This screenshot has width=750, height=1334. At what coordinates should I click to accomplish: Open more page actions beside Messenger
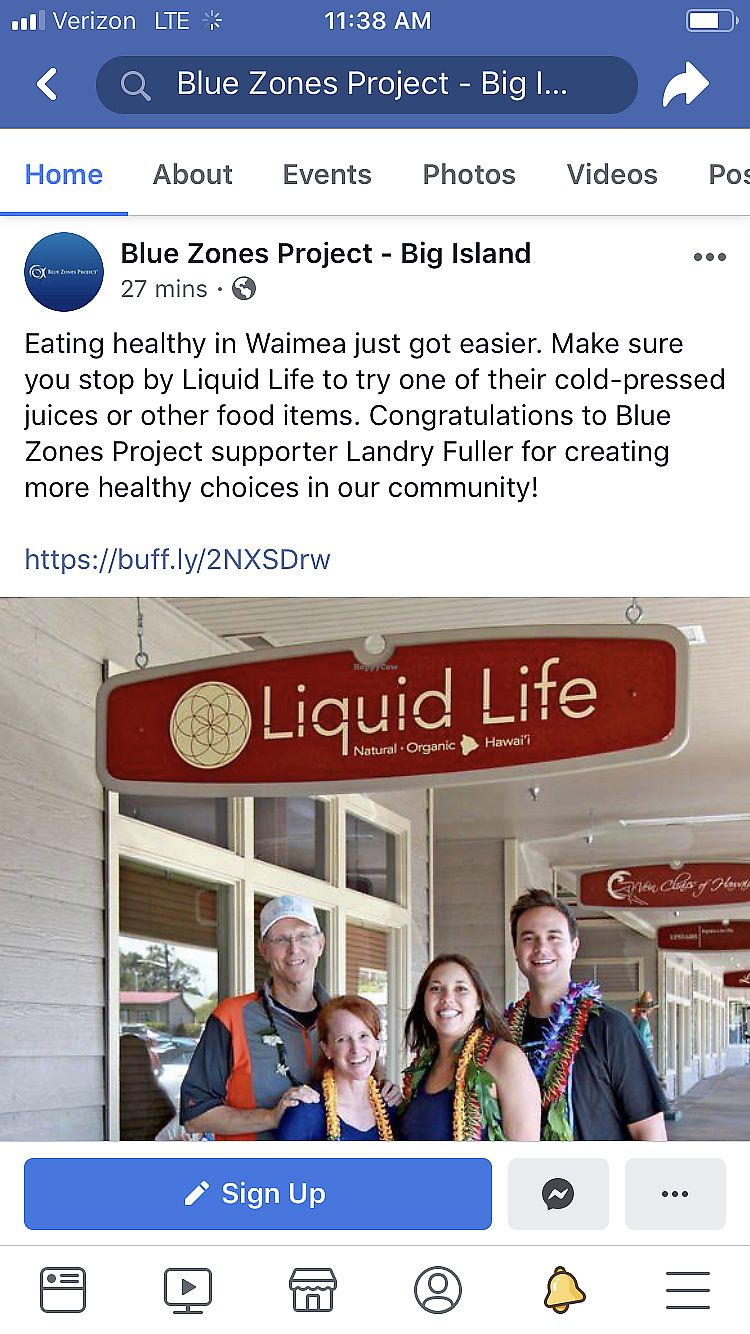(x=675, y=1193)
